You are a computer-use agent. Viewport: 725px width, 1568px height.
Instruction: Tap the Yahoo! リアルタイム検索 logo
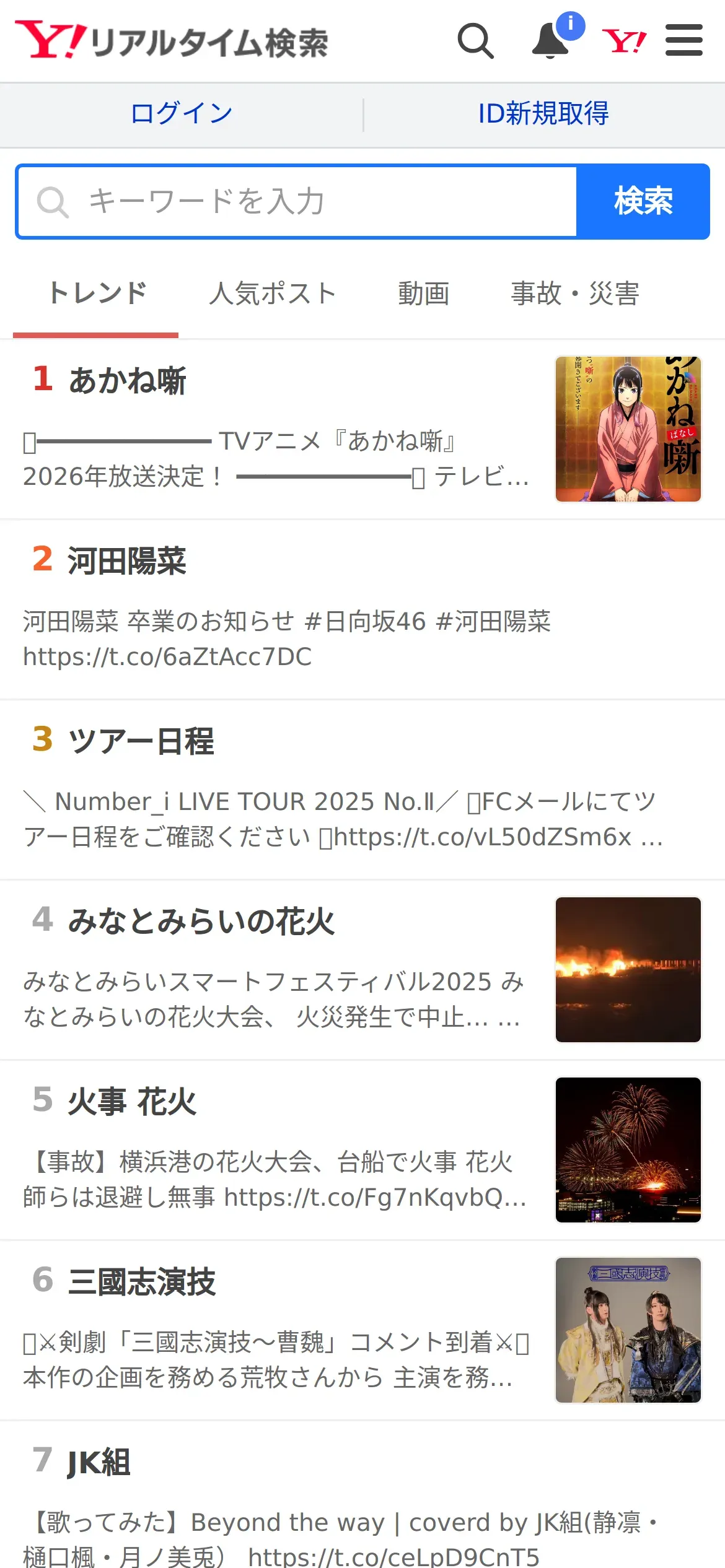[x=172, y=41]
